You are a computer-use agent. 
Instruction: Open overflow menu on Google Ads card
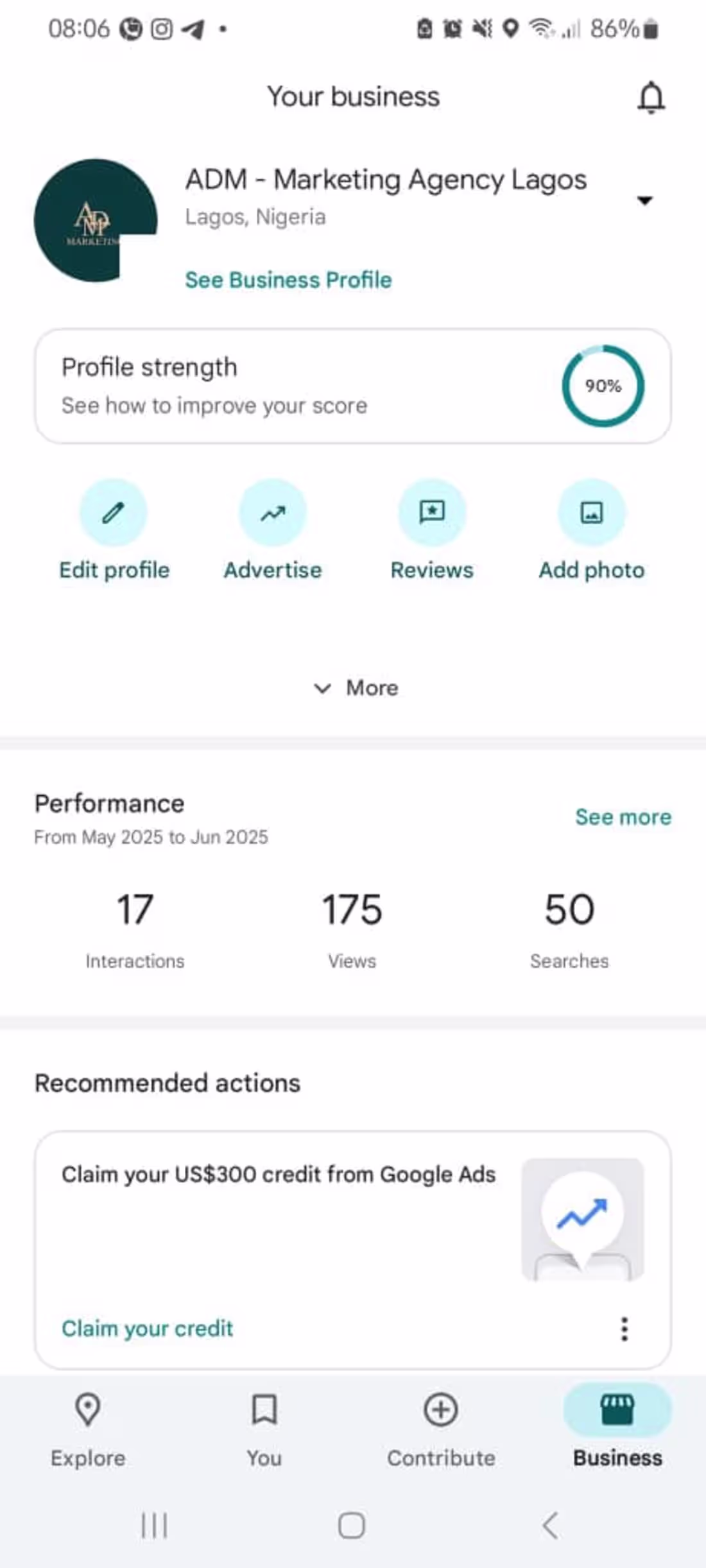[x=623, y=1330]
